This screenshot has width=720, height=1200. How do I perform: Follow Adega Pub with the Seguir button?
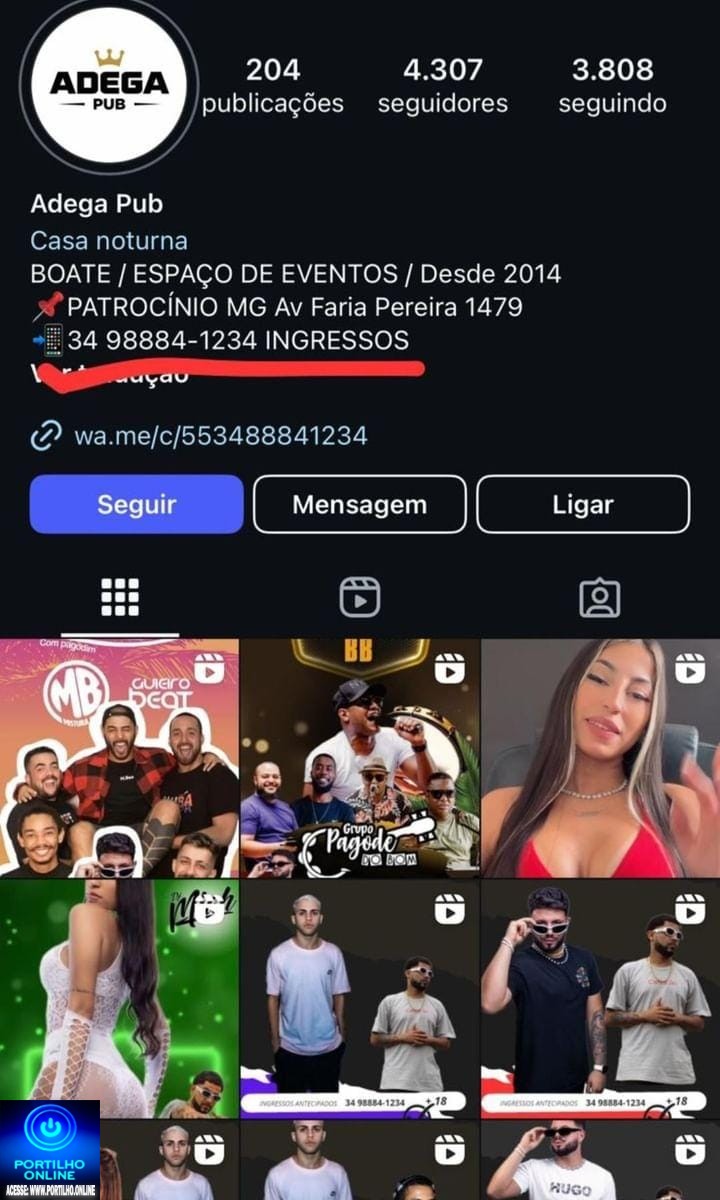136,504
